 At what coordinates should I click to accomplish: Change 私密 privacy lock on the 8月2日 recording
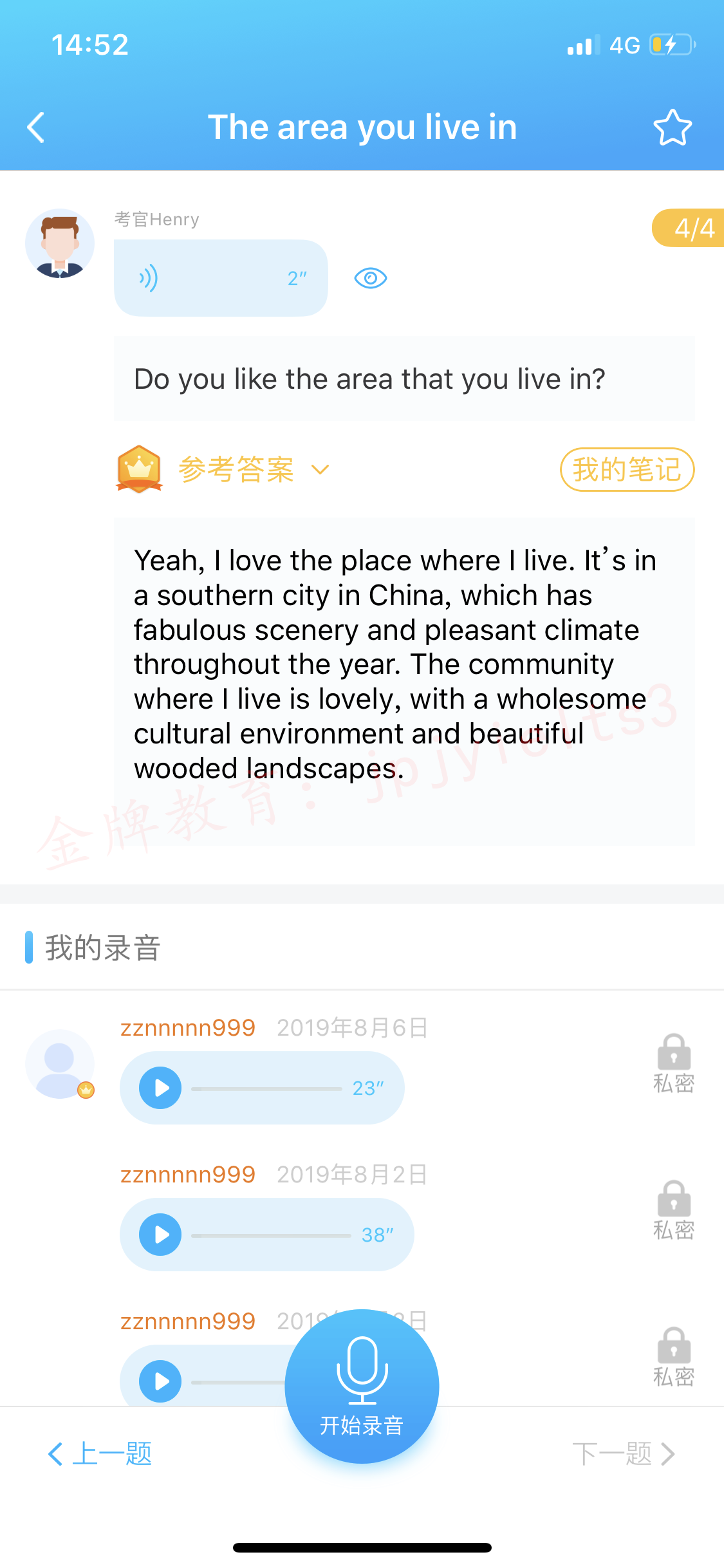[674, 1211]
